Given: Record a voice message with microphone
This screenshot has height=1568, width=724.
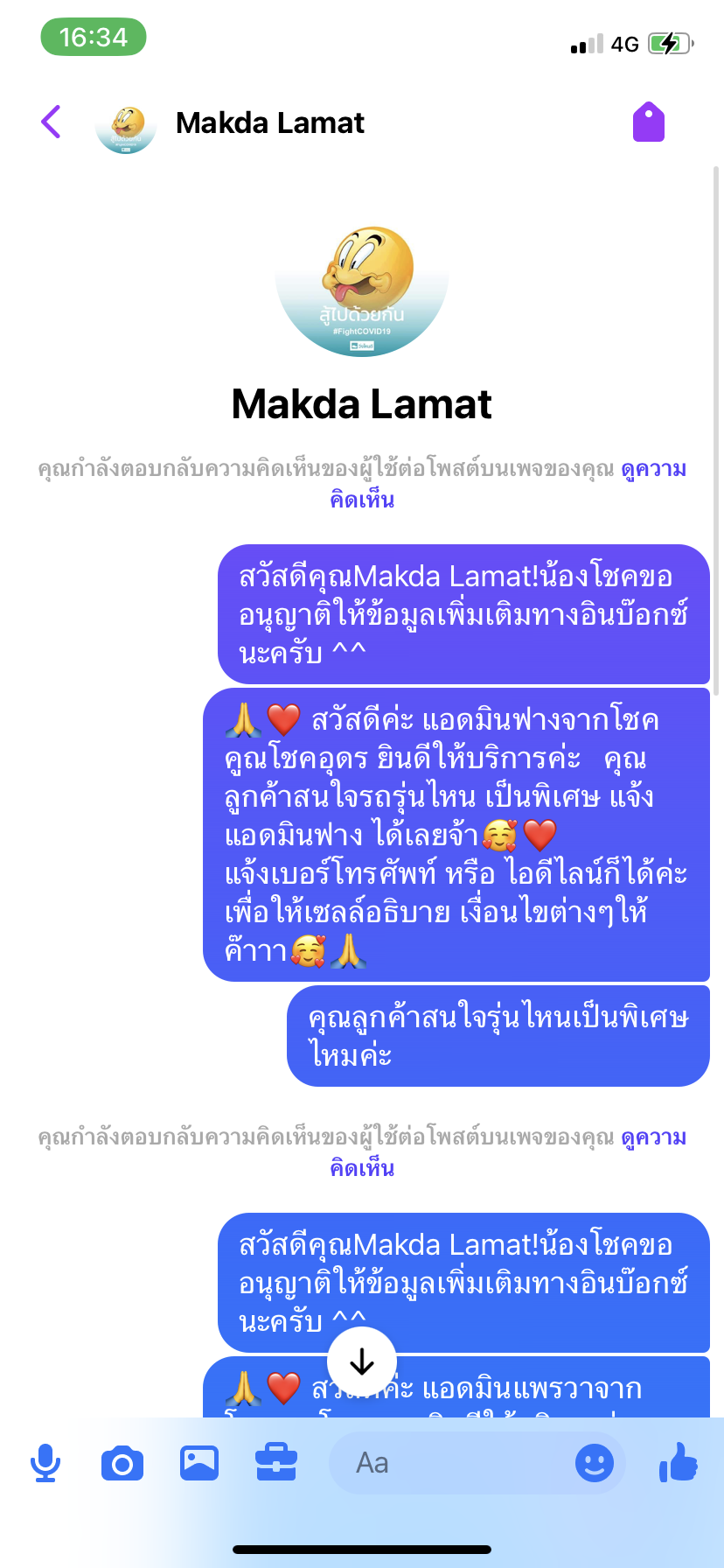Looking at the screenshot, I should 45,1463.
